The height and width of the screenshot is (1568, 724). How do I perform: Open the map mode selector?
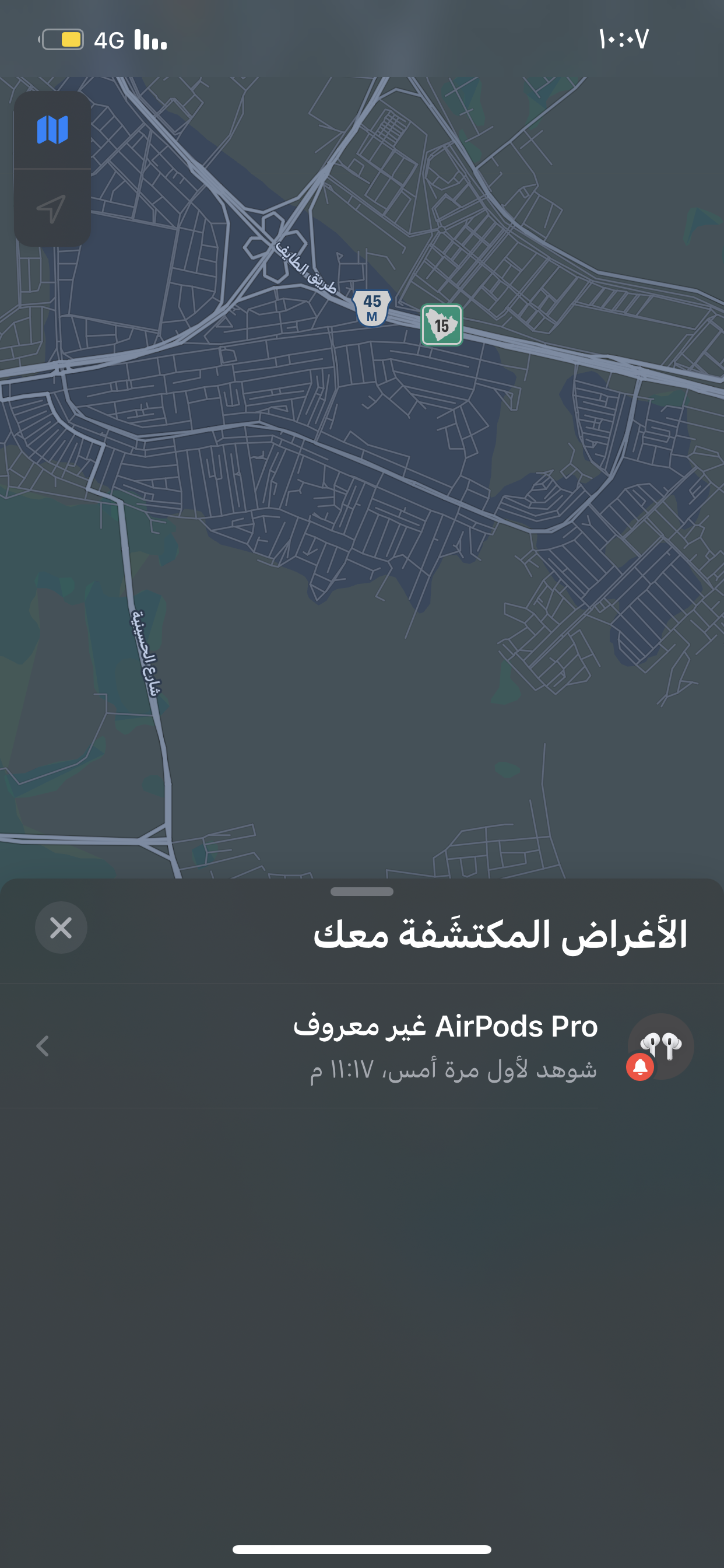52,129
